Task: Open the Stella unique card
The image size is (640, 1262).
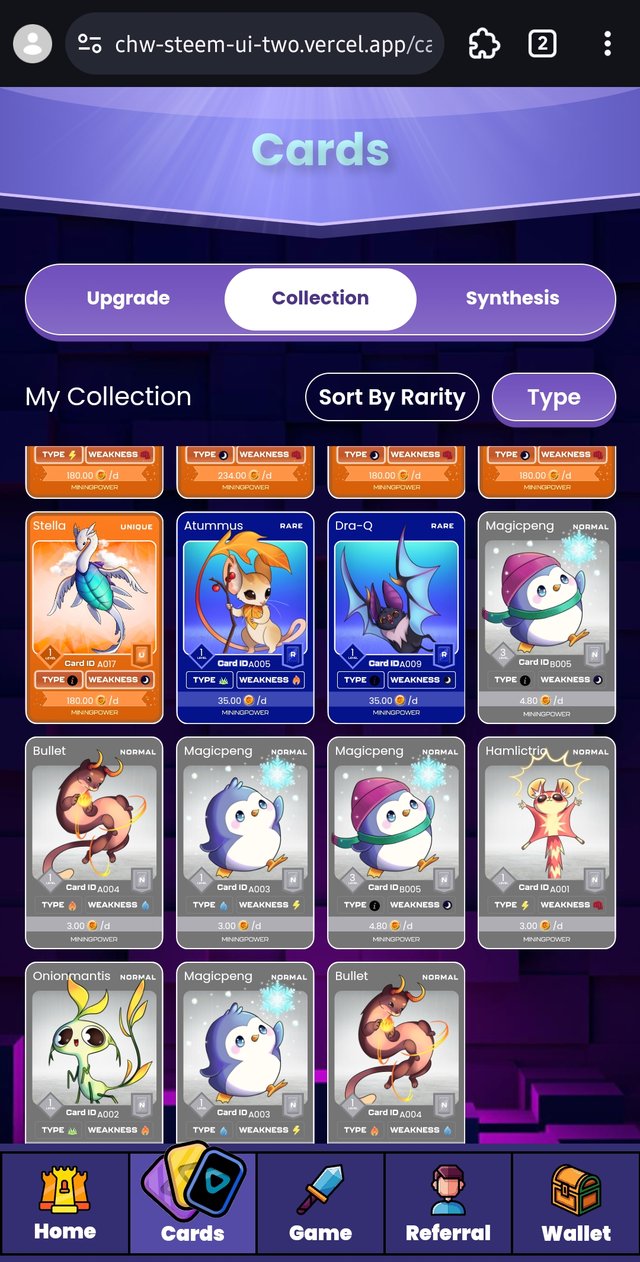Action: point(94,617)
